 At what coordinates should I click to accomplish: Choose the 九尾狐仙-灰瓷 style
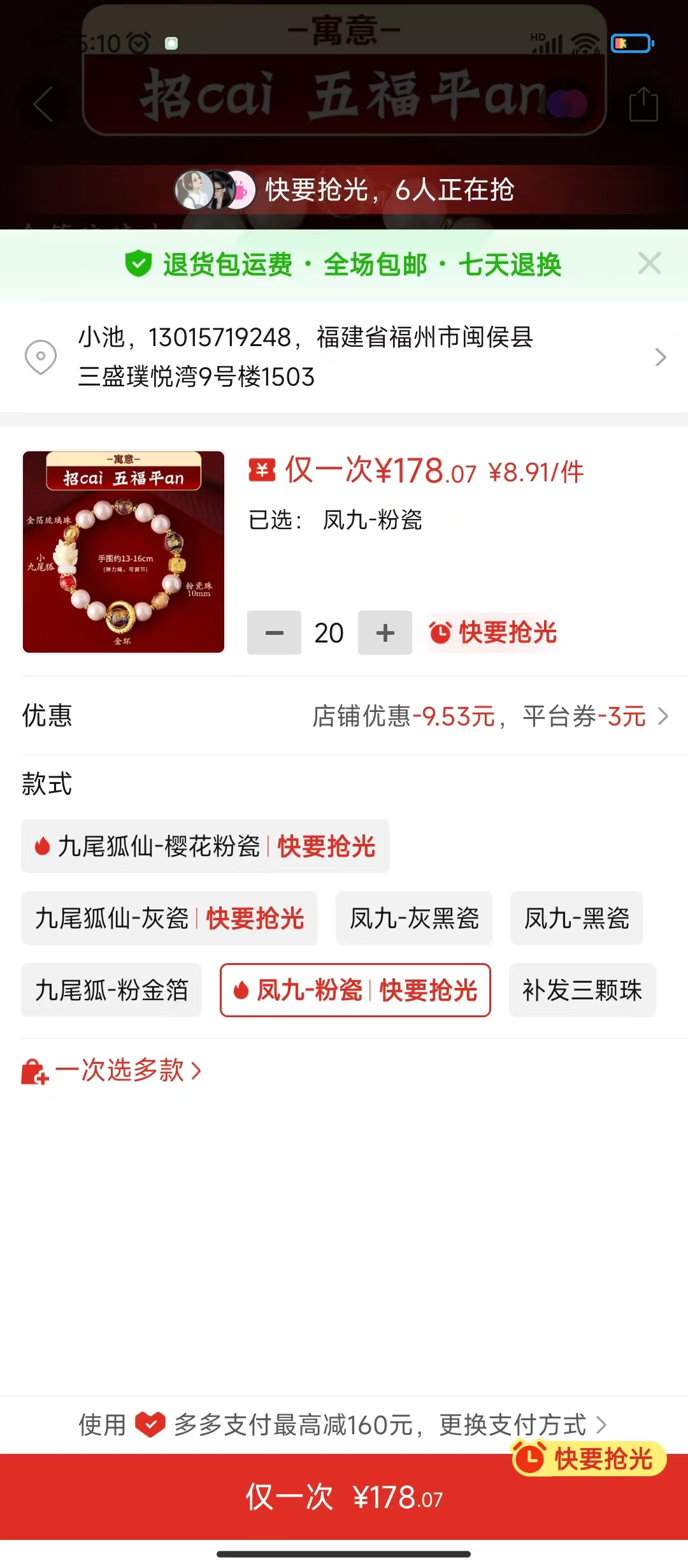click(x=169, y=918)
